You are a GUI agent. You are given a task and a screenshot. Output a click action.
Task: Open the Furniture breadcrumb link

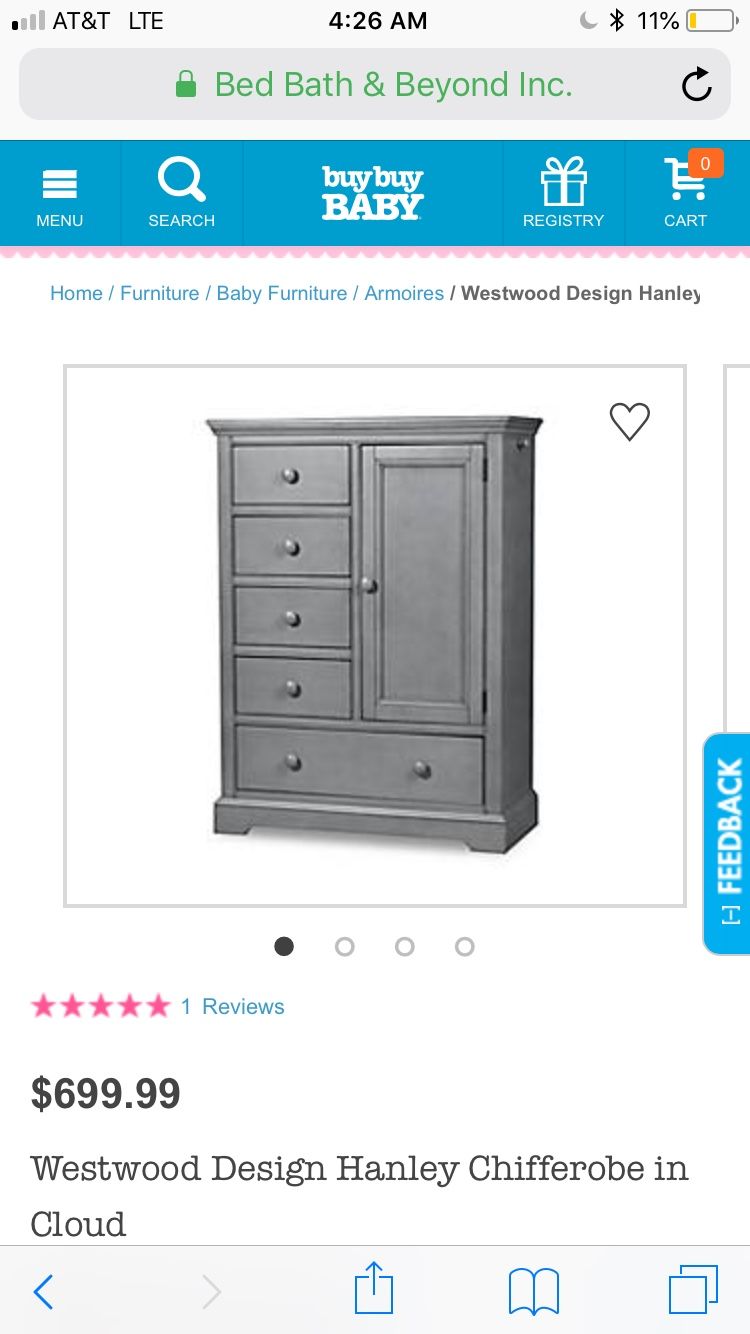[160, 293]
